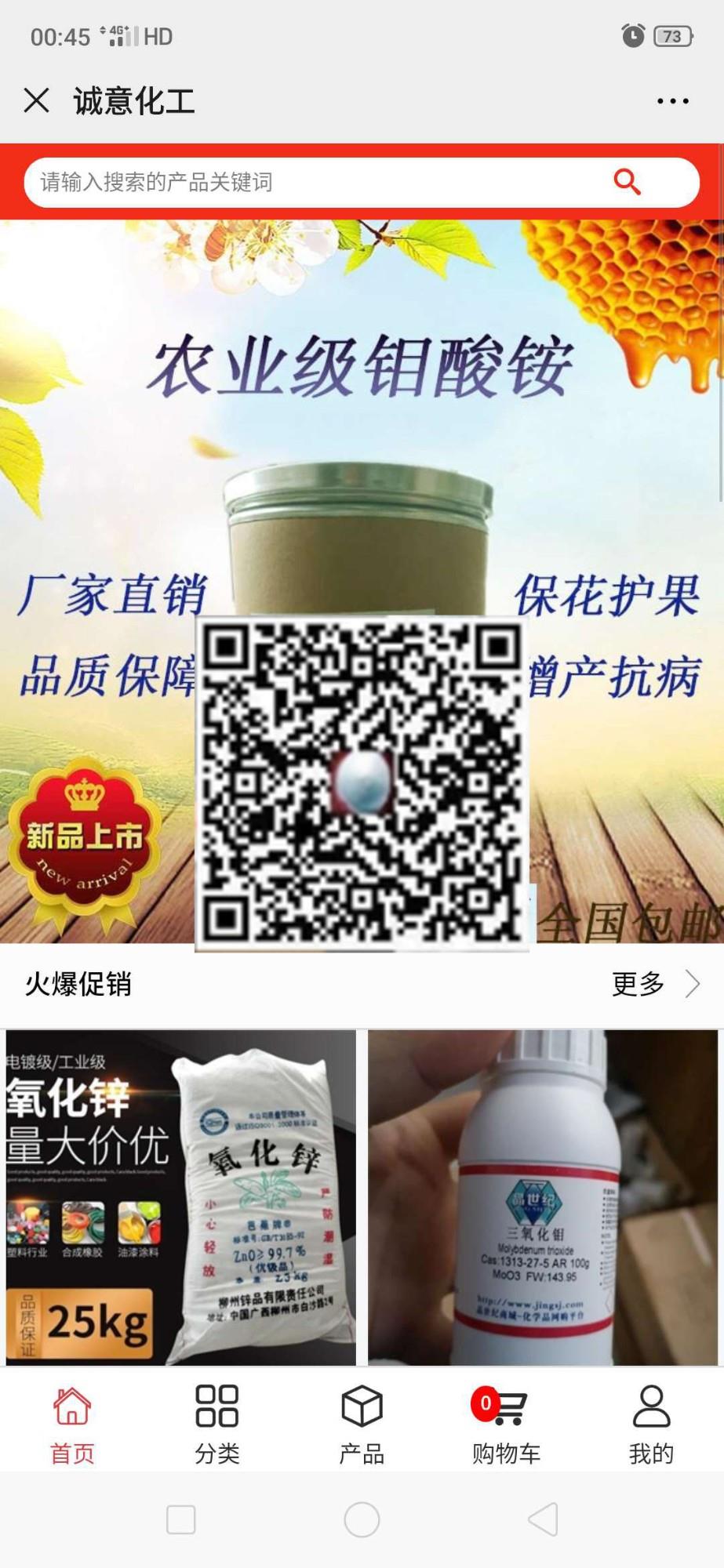The image size is (724, 1568).
Task: Switch to the 我的 tab
Action: [x=651, y=1425]
